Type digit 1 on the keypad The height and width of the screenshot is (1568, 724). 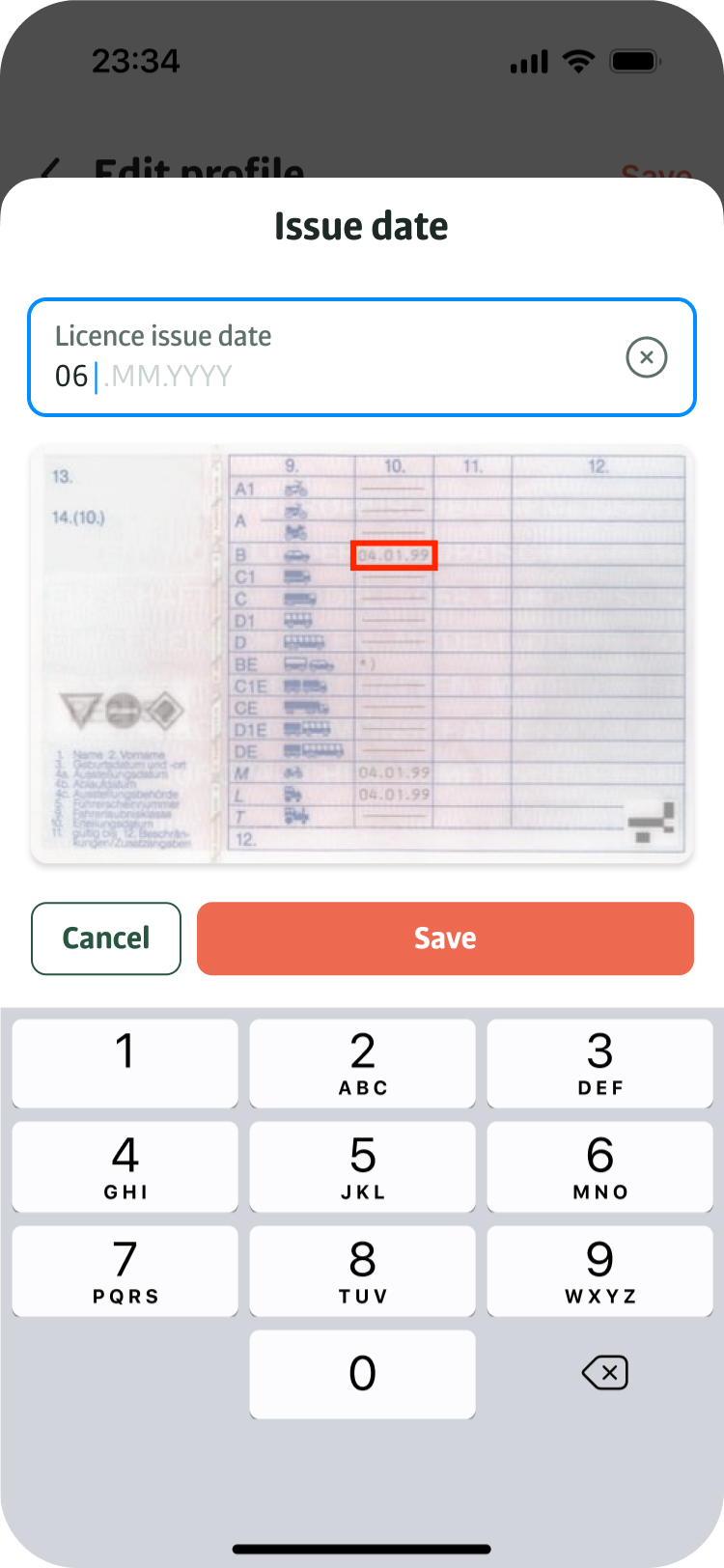(125, 1063)
